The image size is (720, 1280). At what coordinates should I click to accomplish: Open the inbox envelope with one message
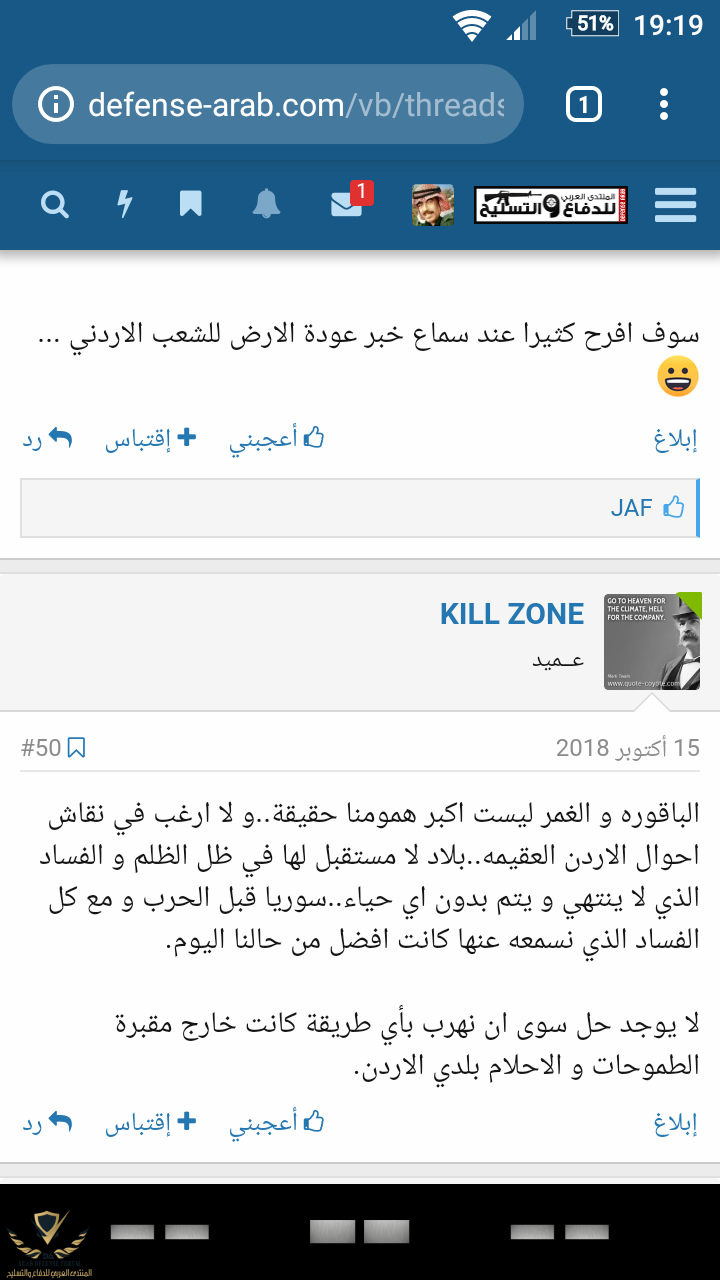(x=346, y=204)
